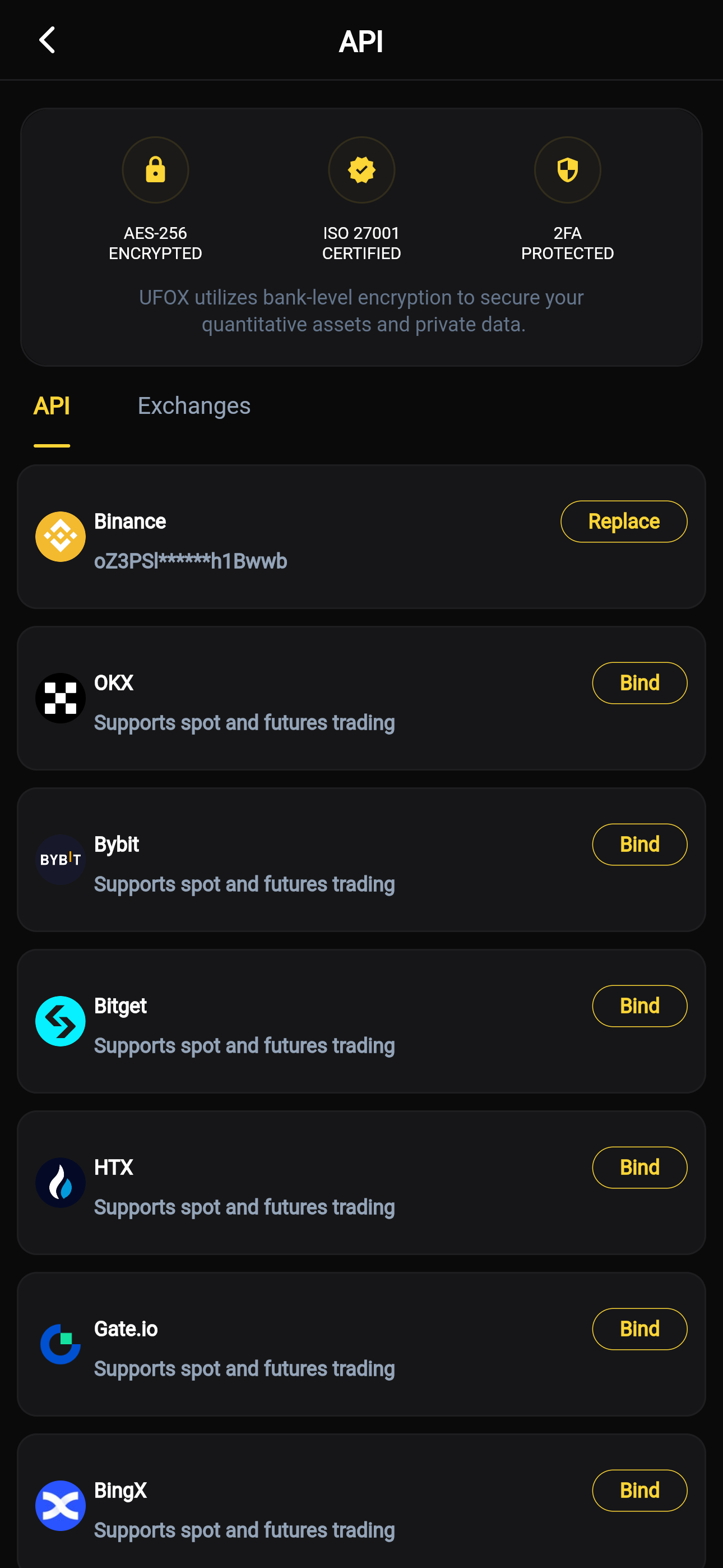
Task: Select the API tab
Action: (52, 405)
